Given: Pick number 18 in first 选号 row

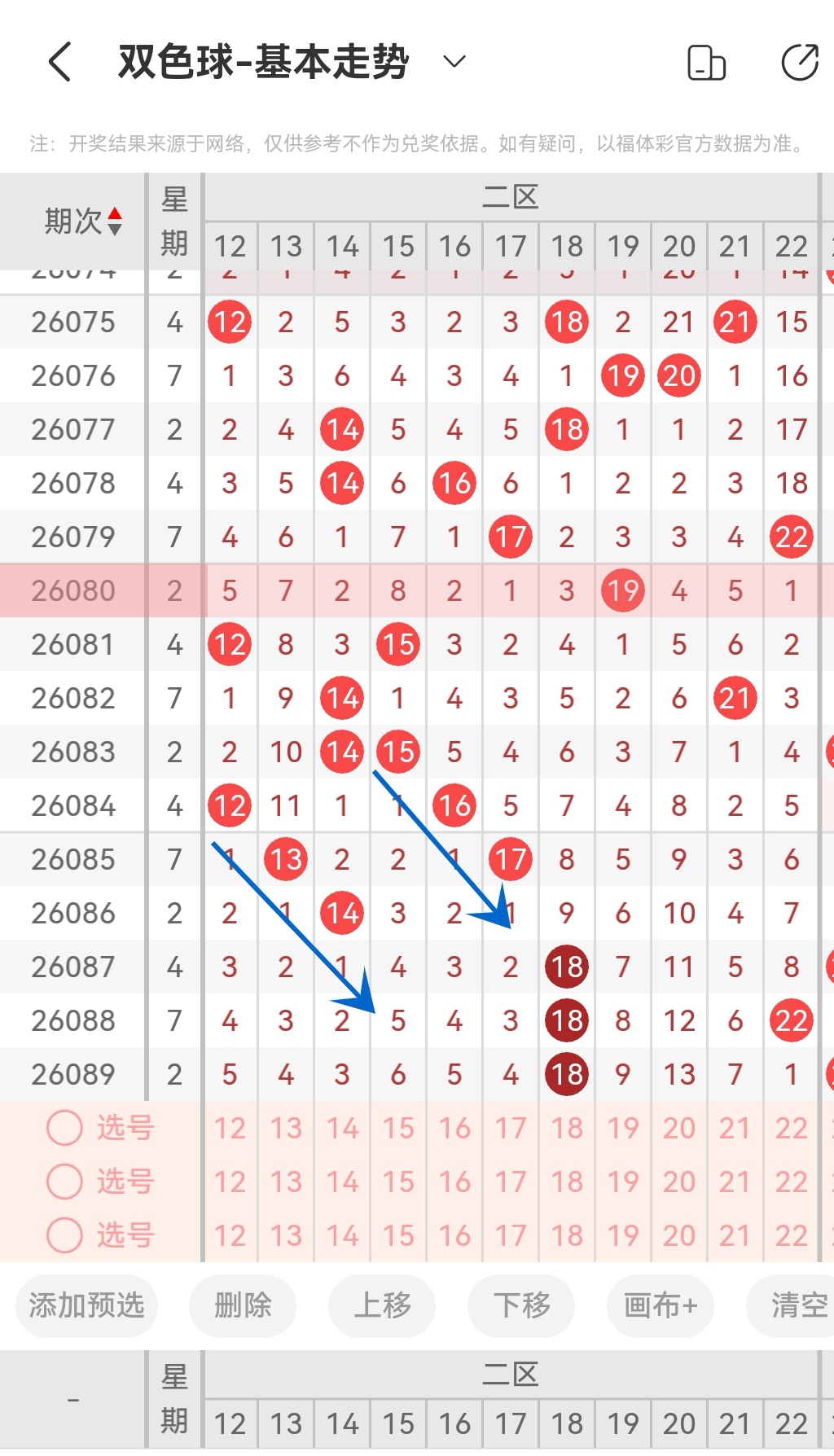Looking at the screenshot, I should (x=567, y=1128).
